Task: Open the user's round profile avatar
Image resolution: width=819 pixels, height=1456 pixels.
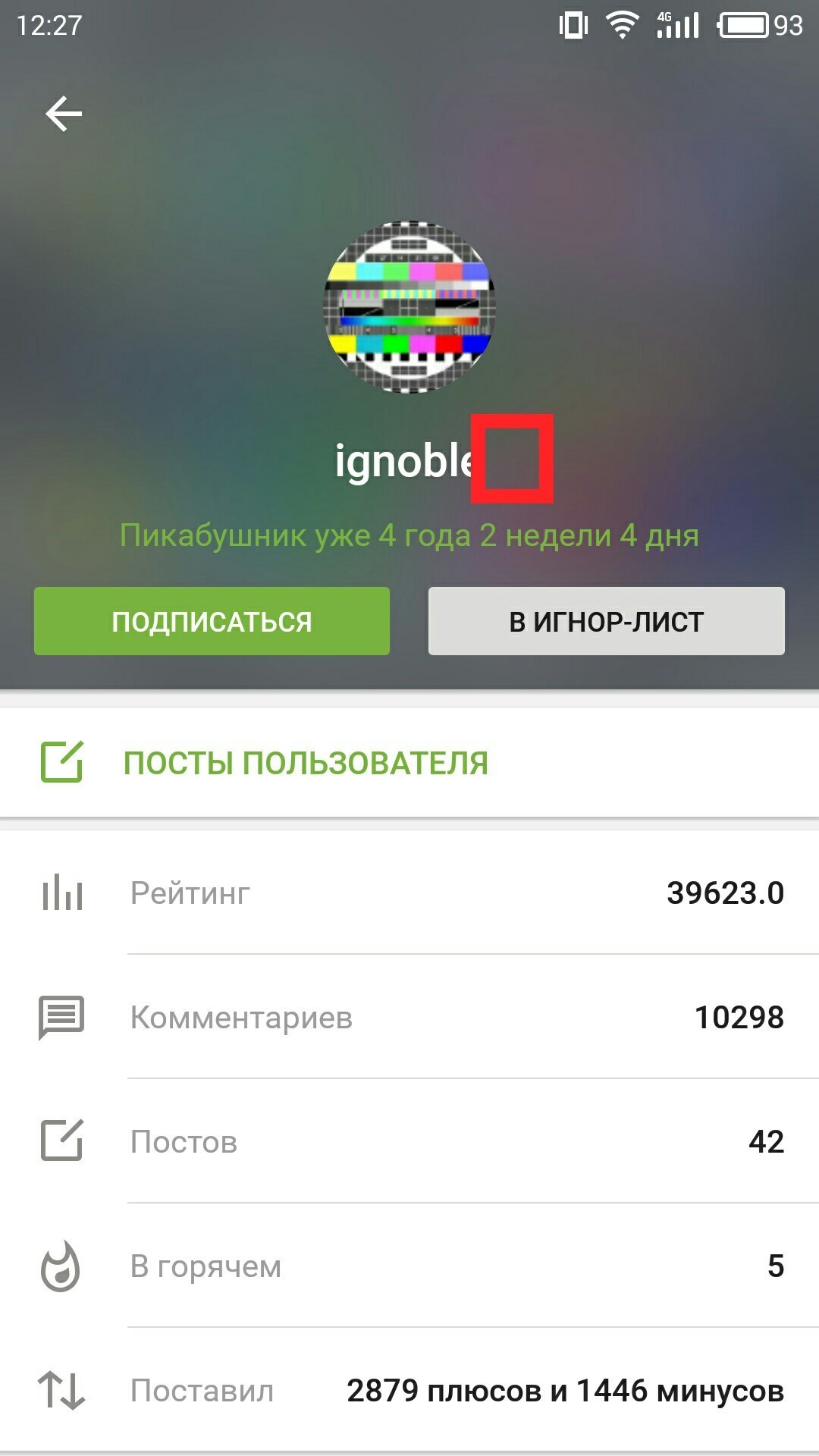Action: point(409,306)
